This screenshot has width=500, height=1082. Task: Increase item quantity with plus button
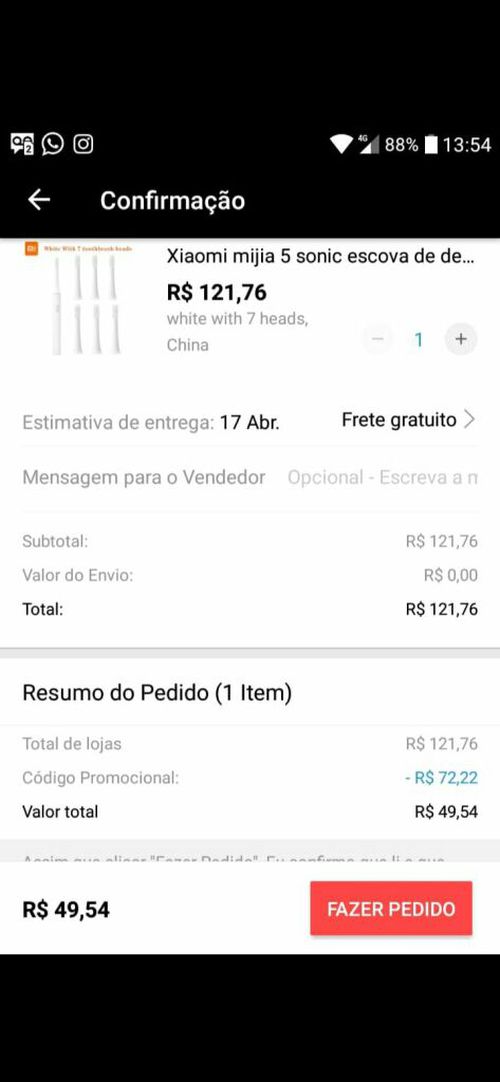tap(461, 339)
